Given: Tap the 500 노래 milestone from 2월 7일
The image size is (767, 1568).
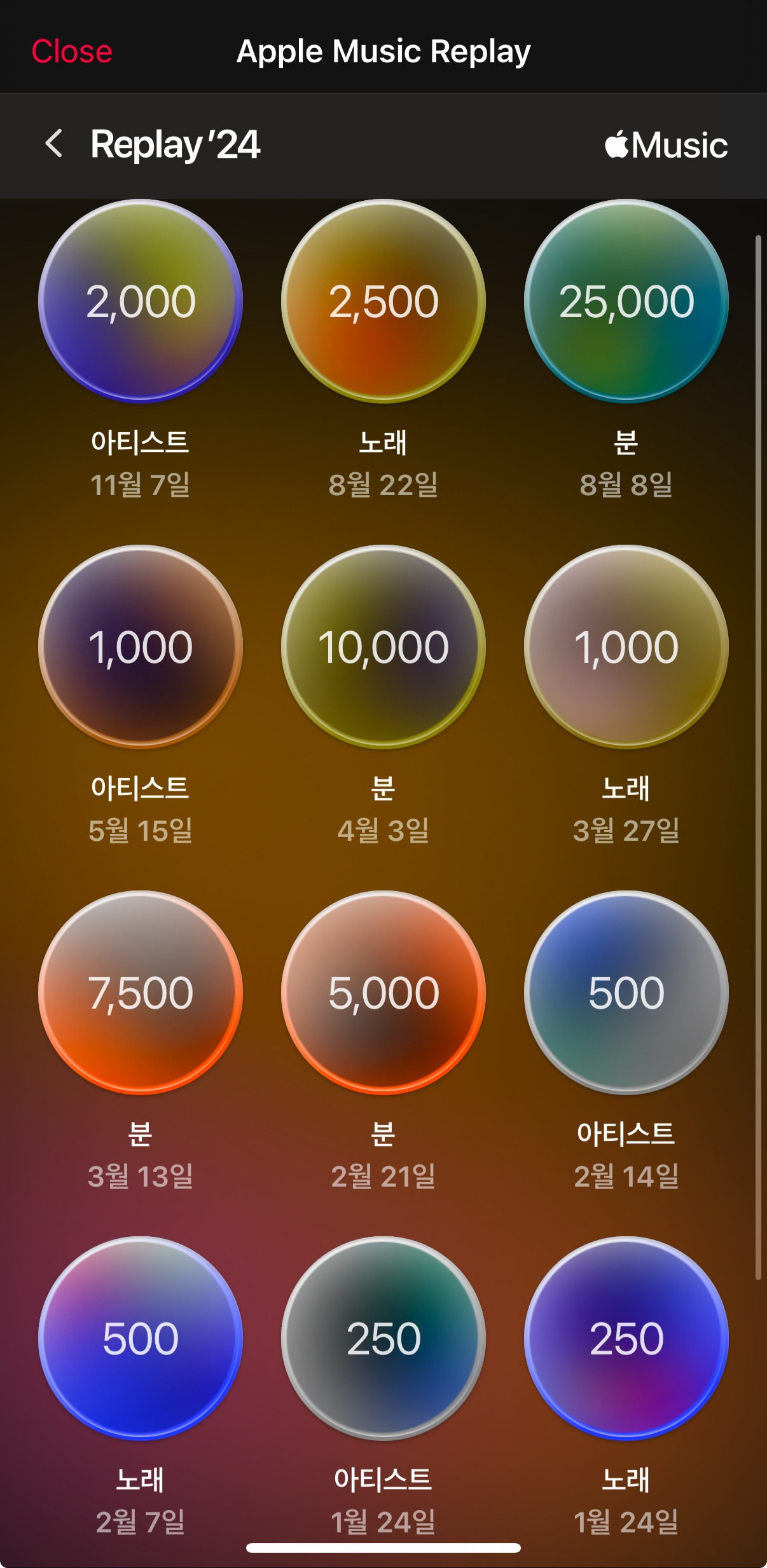Looking at the screenshot, I should 141,1338.
